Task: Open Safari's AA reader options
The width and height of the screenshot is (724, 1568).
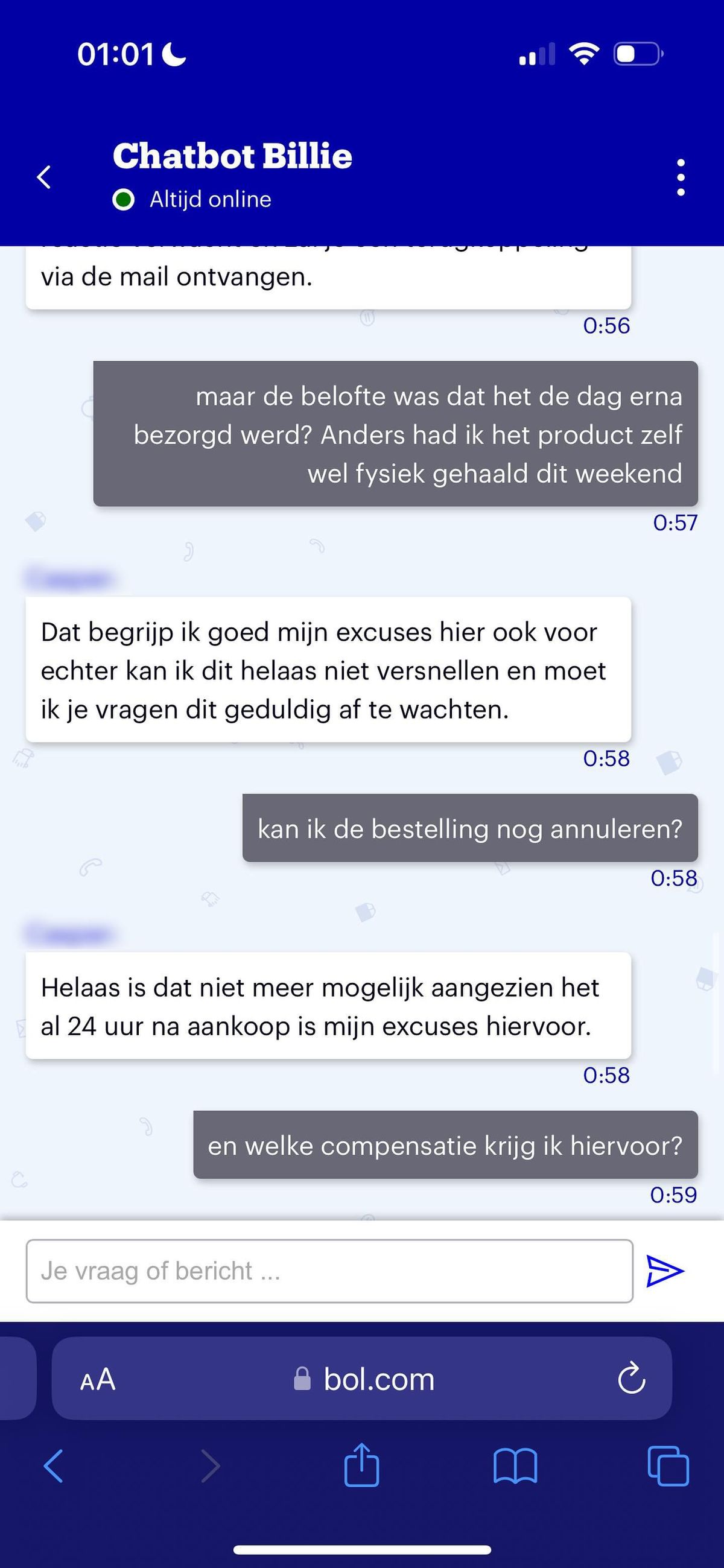Action: pos(97,1379)
